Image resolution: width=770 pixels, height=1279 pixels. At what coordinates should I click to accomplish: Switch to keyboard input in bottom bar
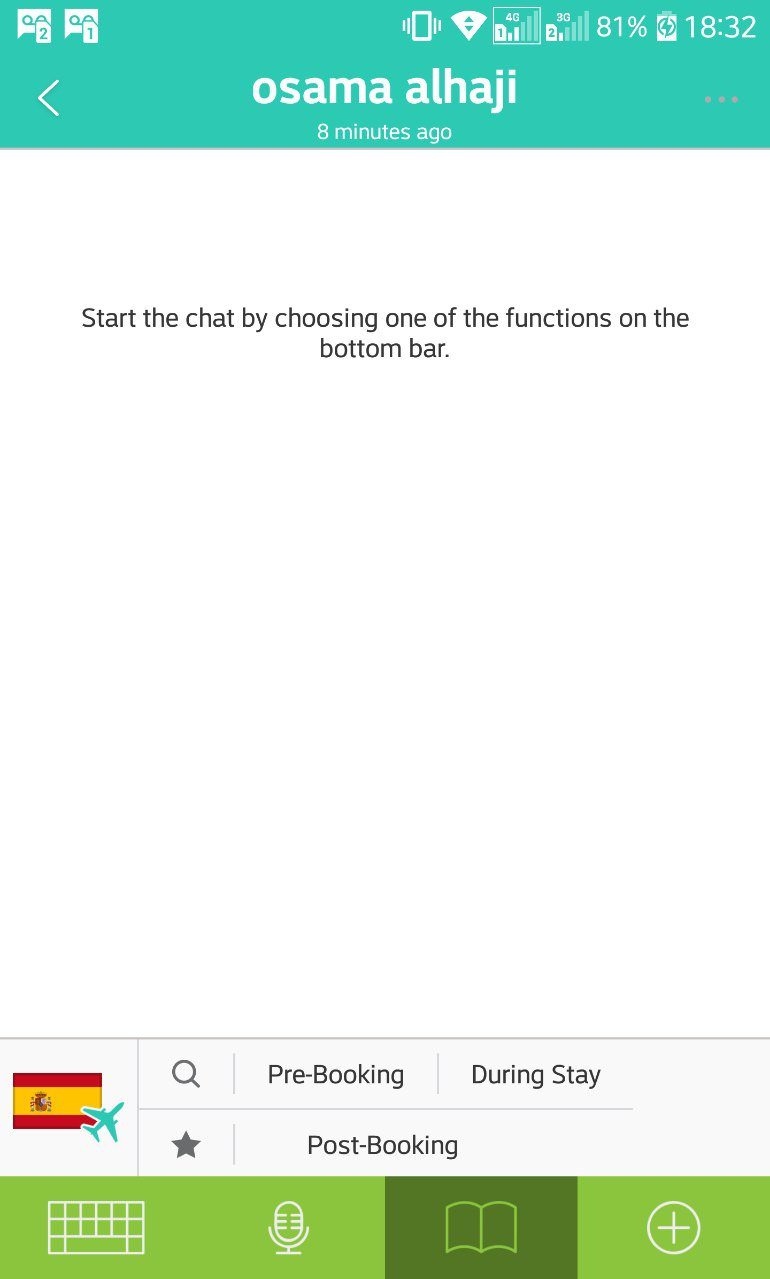coord(96,1227)
